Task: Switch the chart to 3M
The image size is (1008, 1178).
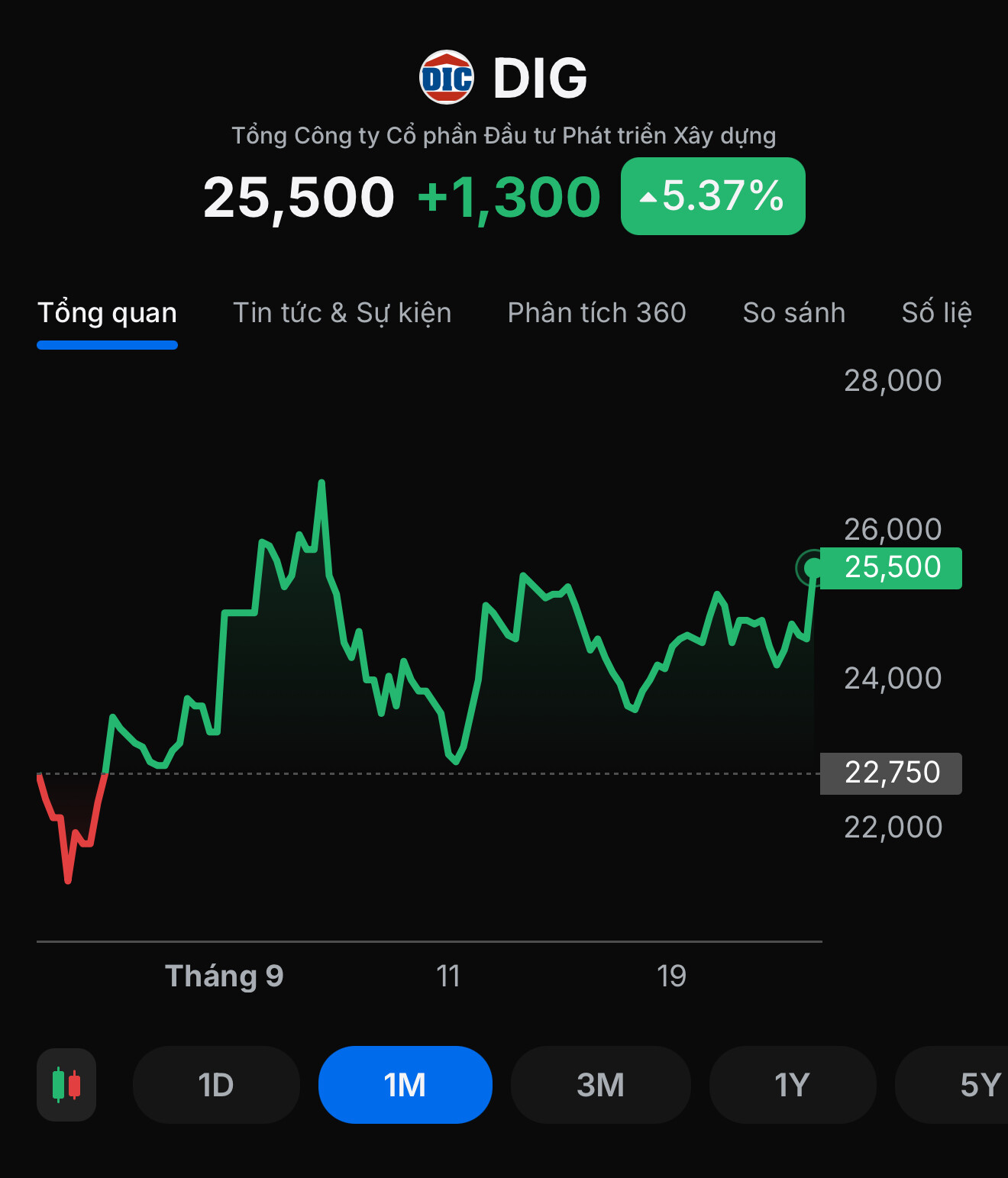Action: point(600,1084)
